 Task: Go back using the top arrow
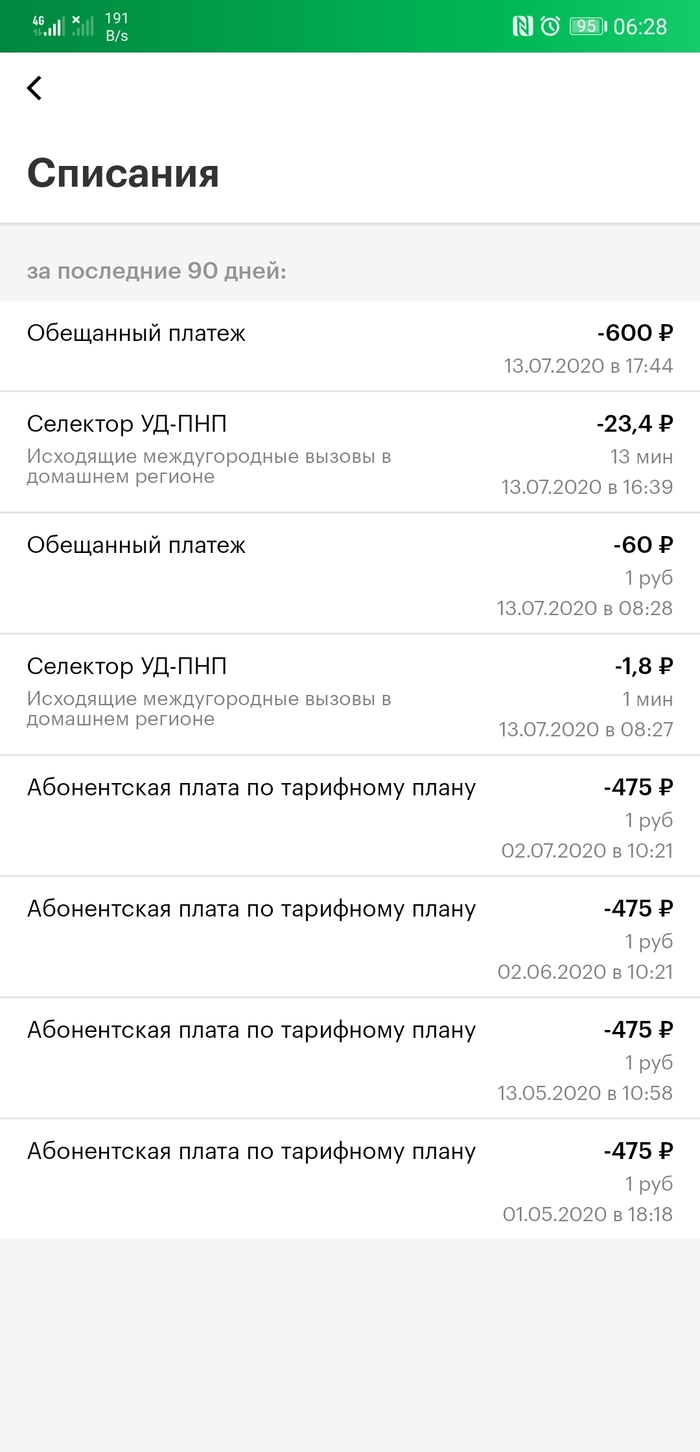click(34, 88)
